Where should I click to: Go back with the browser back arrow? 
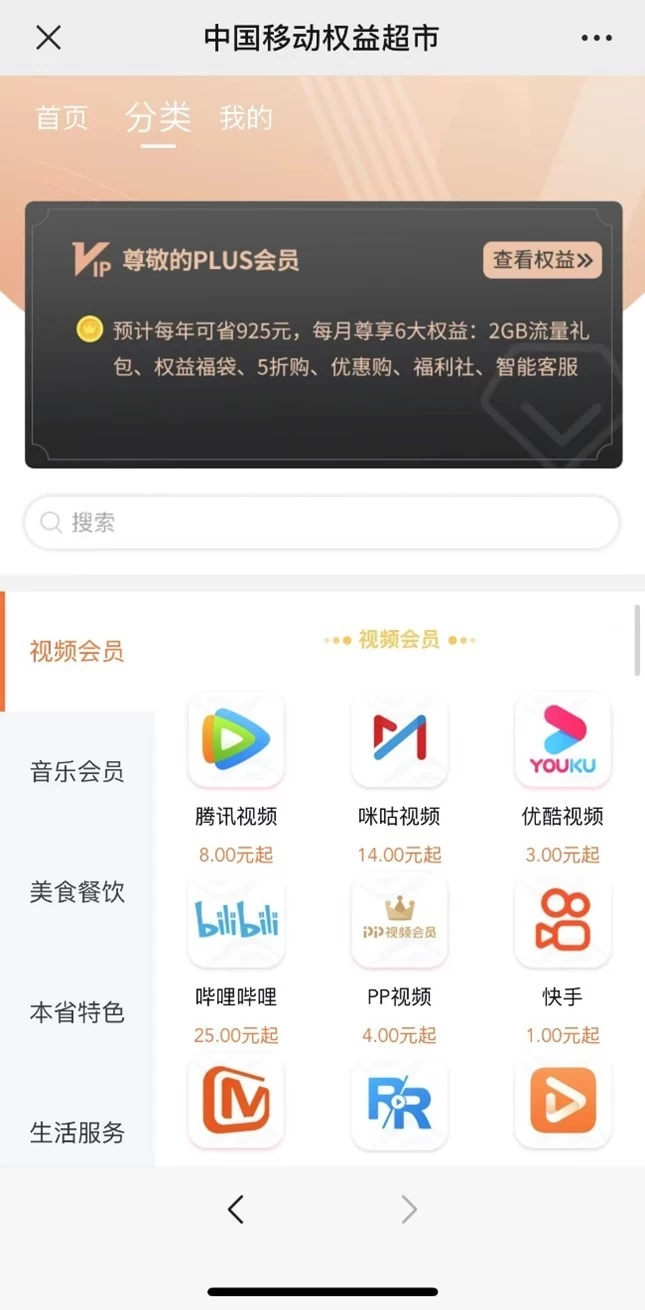(236, 1210)
